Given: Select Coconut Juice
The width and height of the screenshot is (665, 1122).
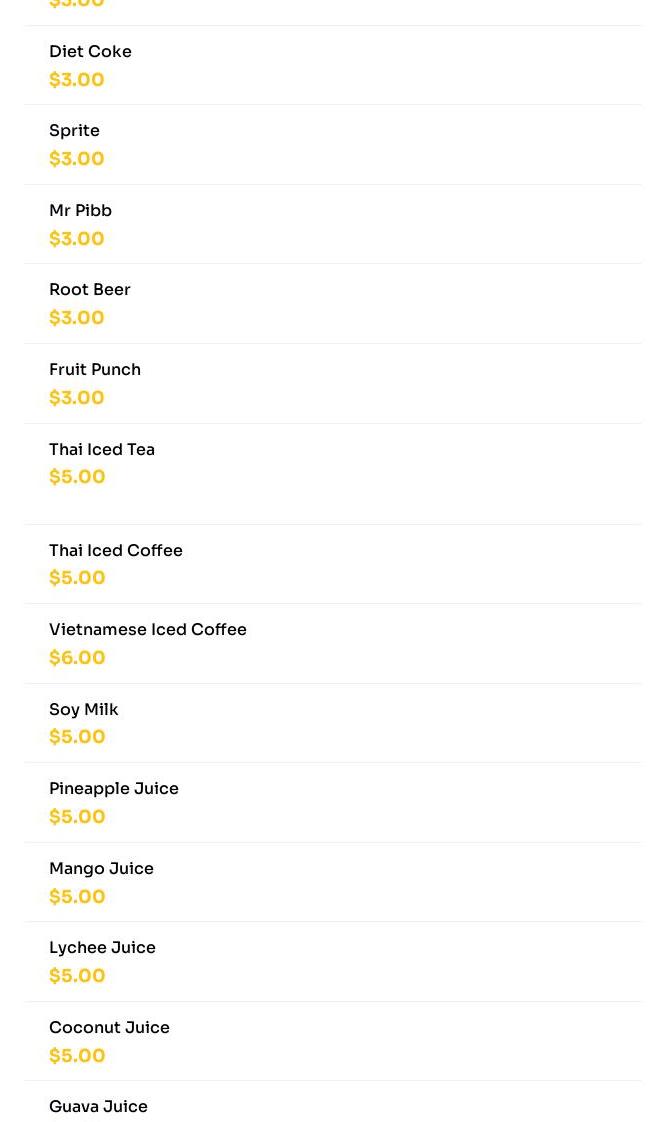Looking at the screenshot, I should 333,1041.
